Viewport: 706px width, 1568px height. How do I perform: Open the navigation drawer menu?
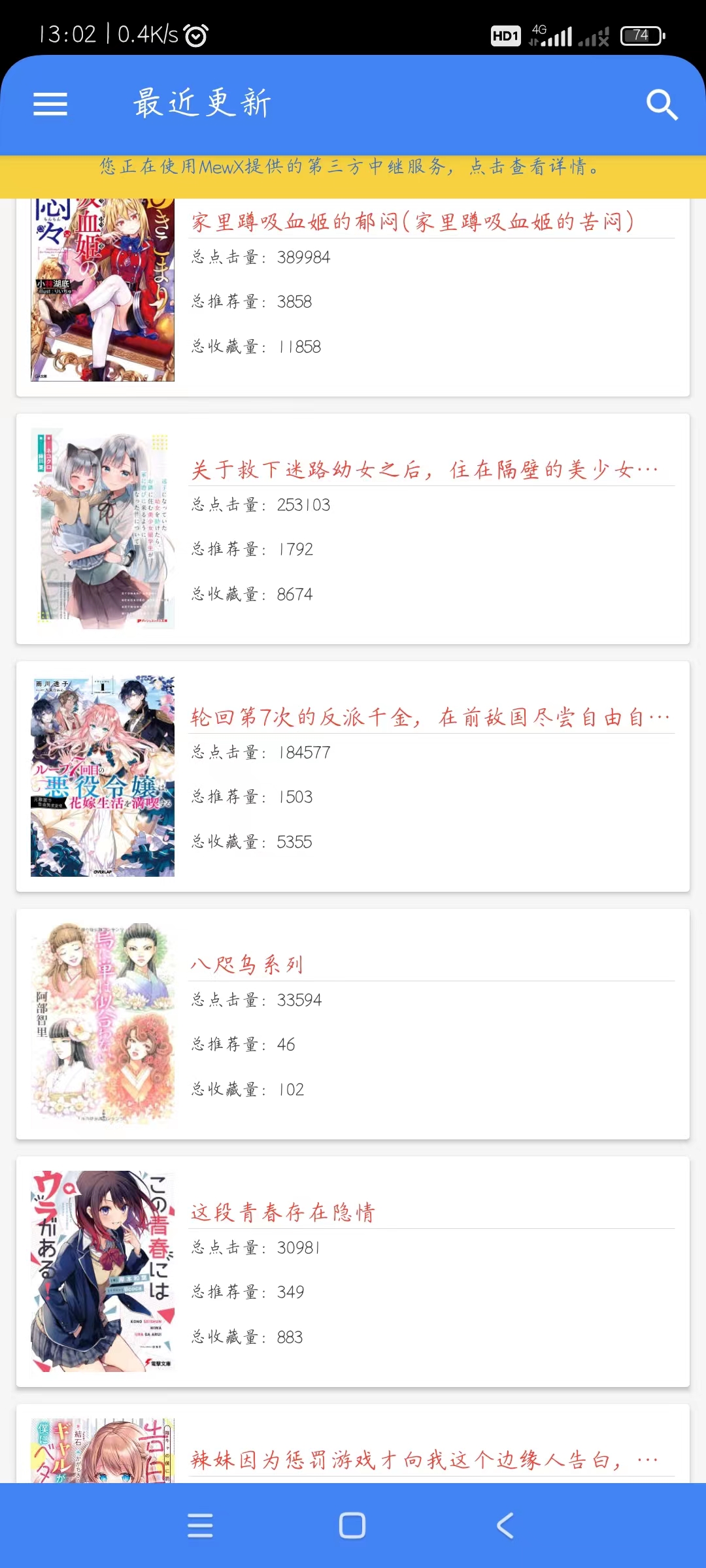[49, 103]
